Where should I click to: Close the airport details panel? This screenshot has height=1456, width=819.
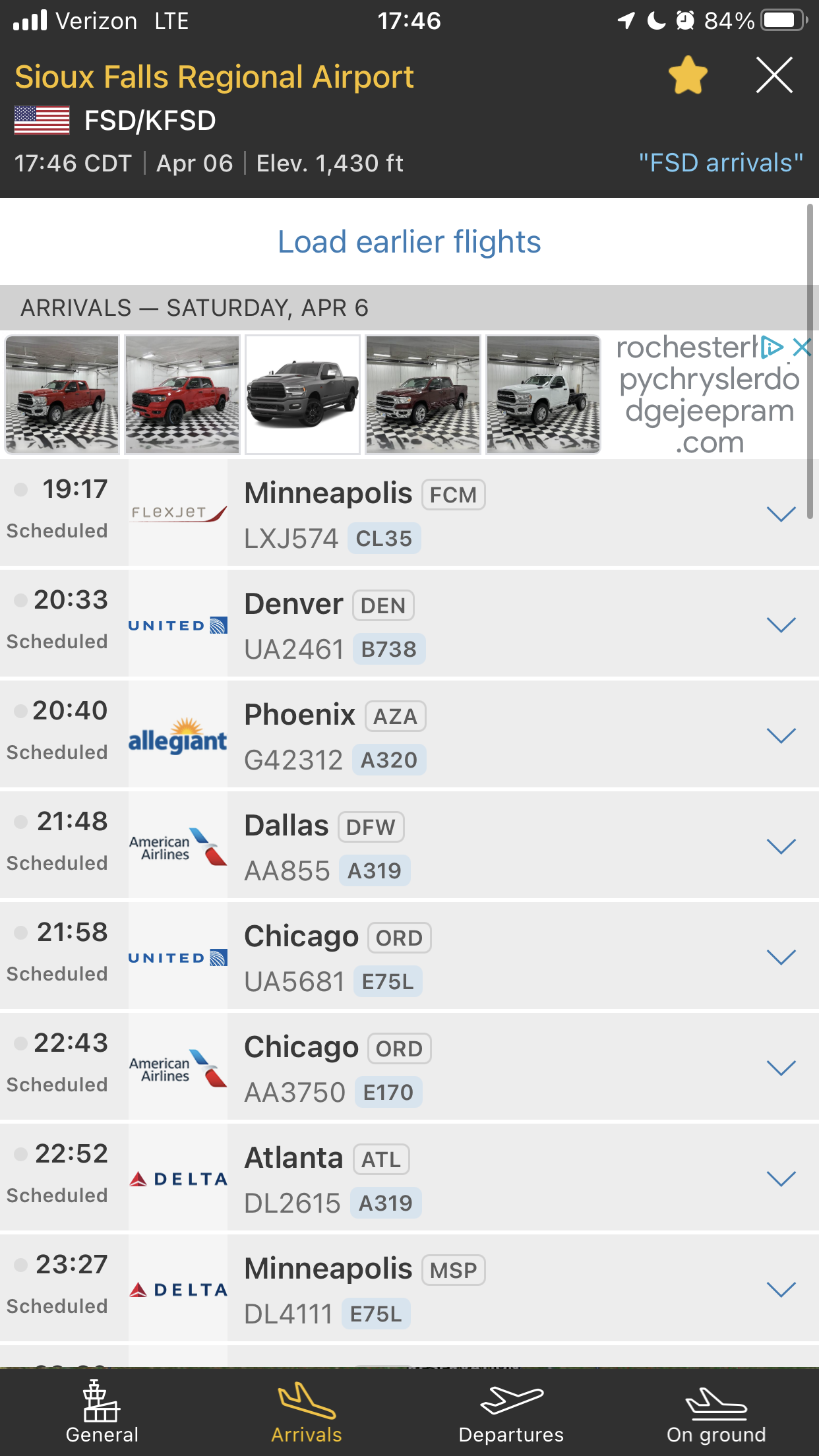click(x=774, y=75)
